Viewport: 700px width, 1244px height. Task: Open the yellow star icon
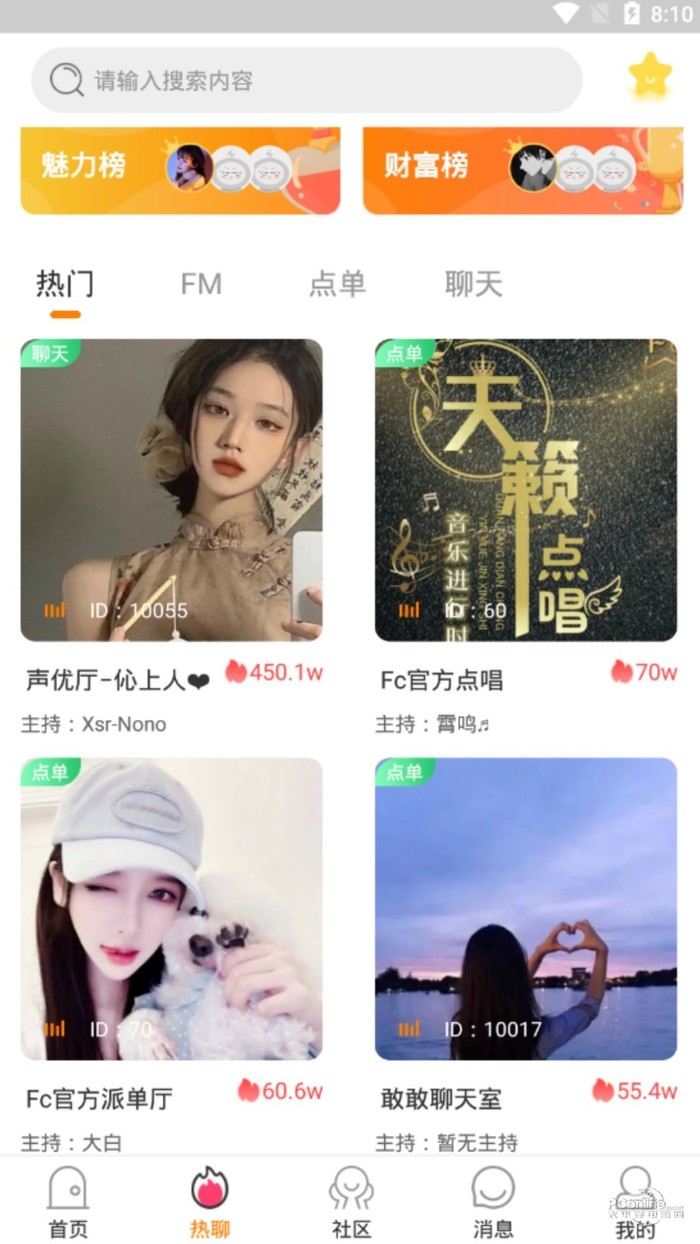pos(649,76)
